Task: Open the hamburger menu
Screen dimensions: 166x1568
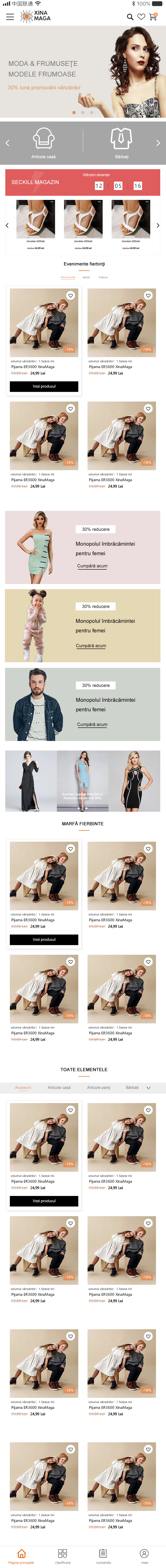Action: 10,17
